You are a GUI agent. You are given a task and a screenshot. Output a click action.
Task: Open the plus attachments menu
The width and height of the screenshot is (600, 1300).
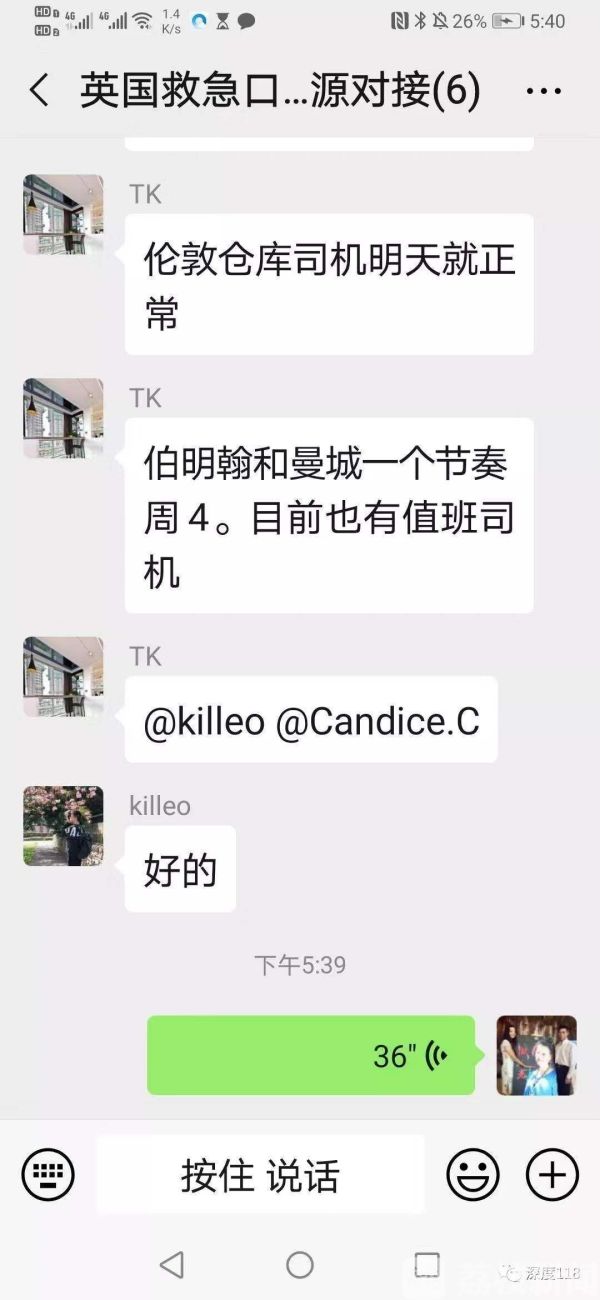pyautogui.click(x=552, y=1174)
